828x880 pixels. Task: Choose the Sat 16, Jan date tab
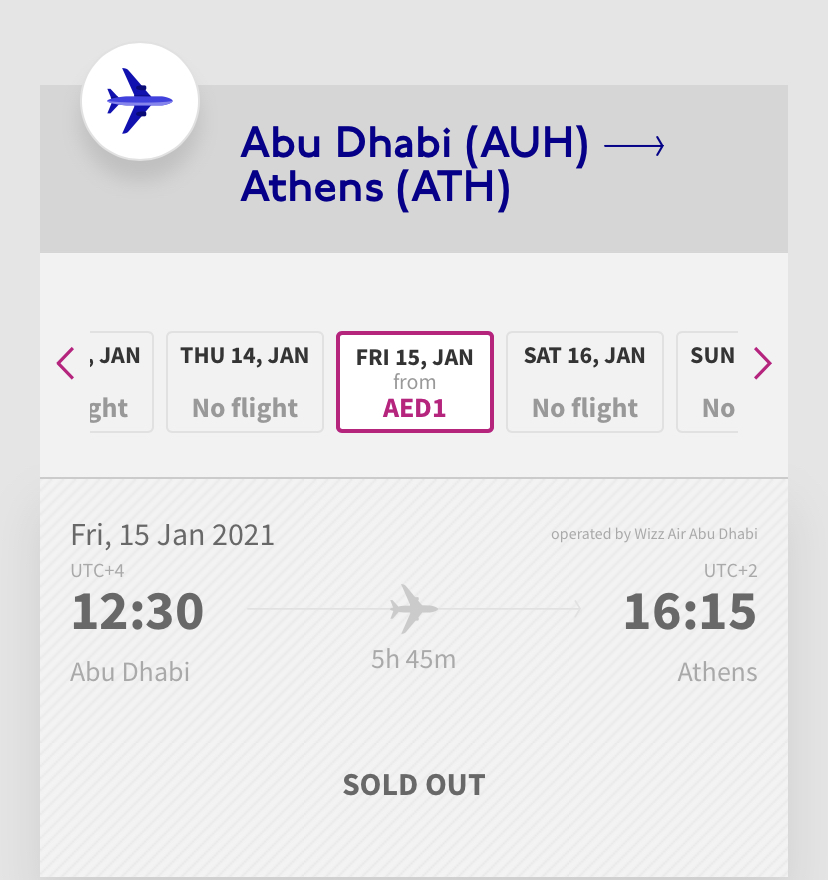585,382
